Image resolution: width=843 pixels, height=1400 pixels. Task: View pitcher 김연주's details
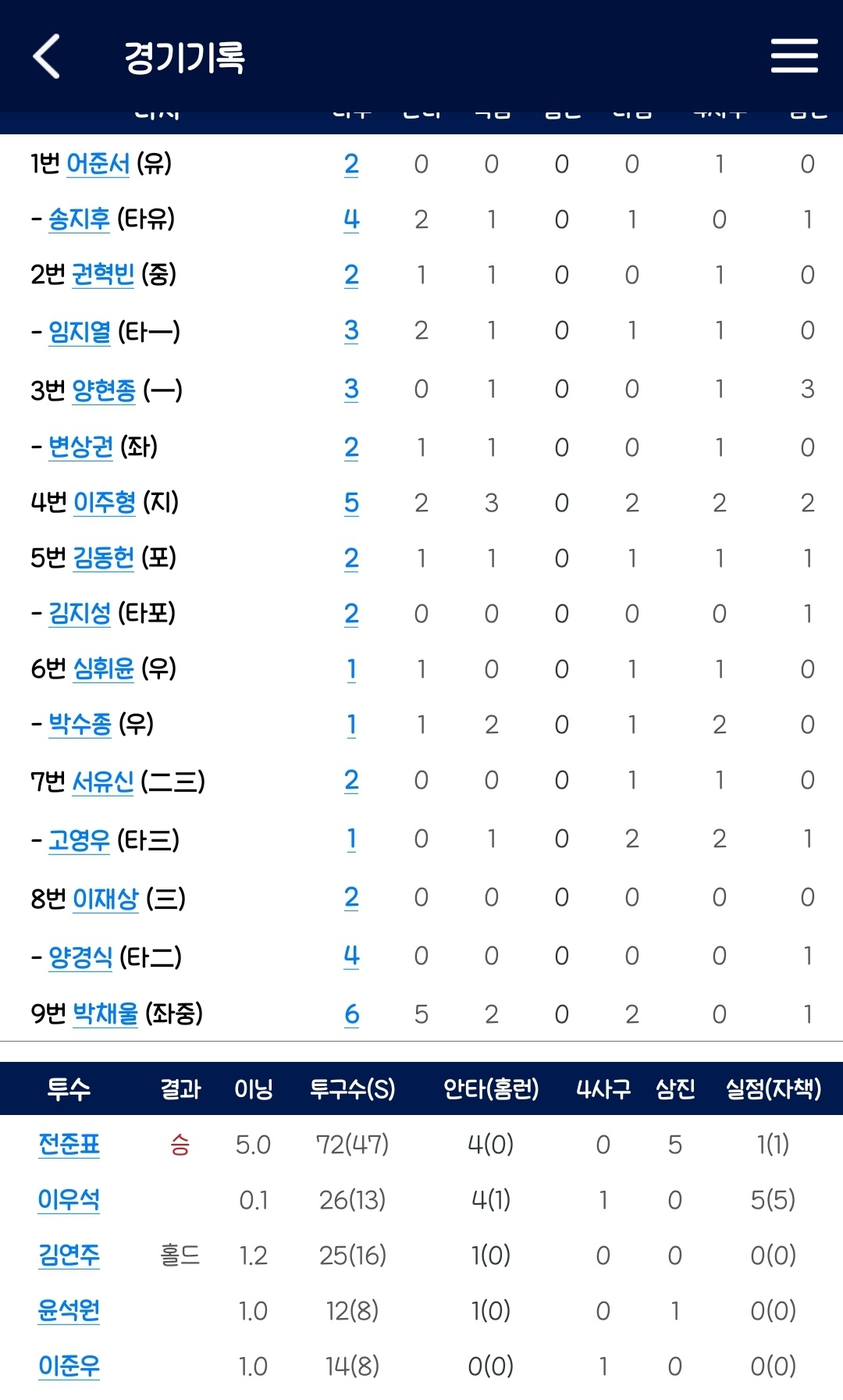69,1255
